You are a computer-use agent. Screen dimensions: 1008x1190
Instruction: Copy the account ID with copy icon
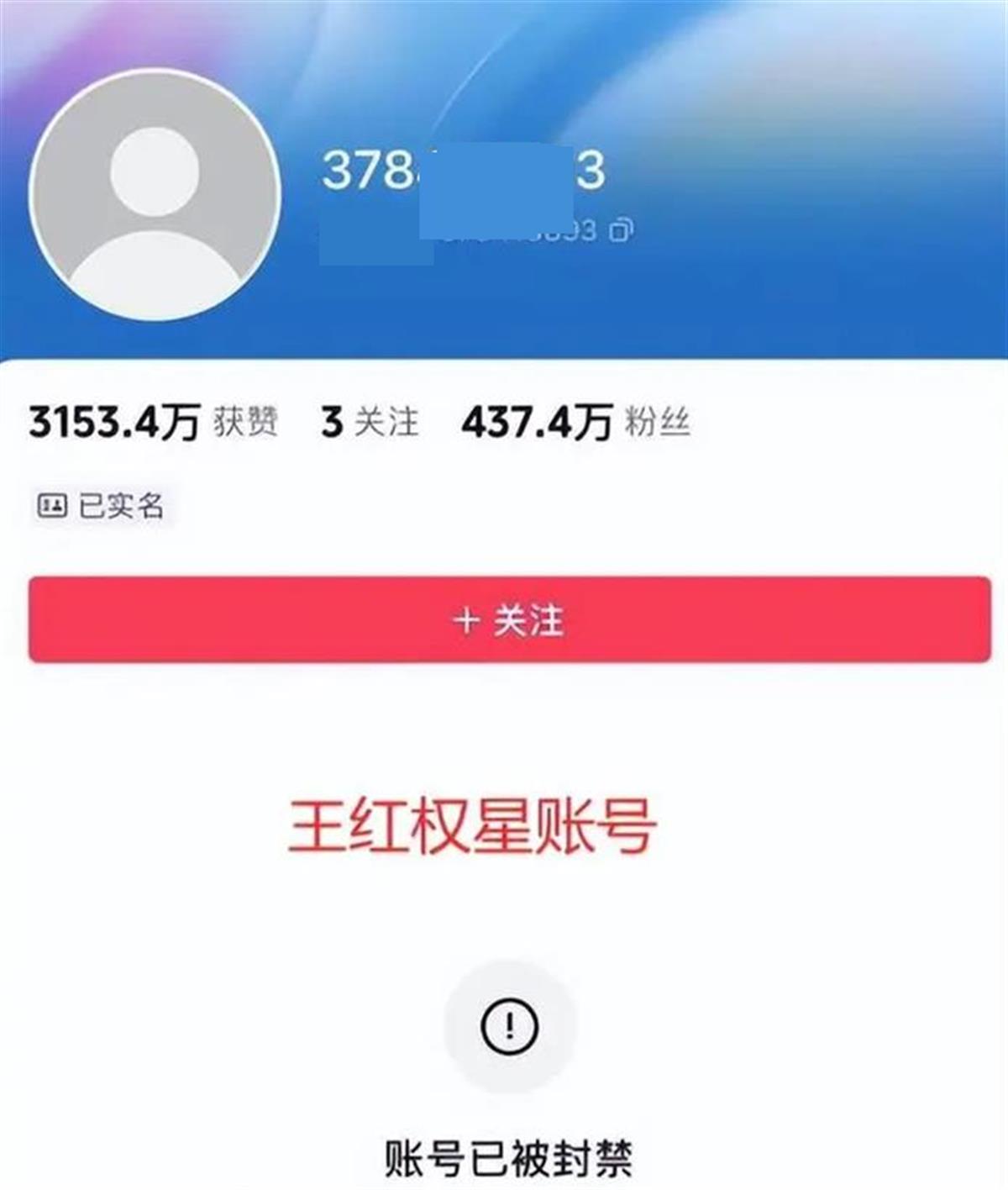(x=621, y=229)
